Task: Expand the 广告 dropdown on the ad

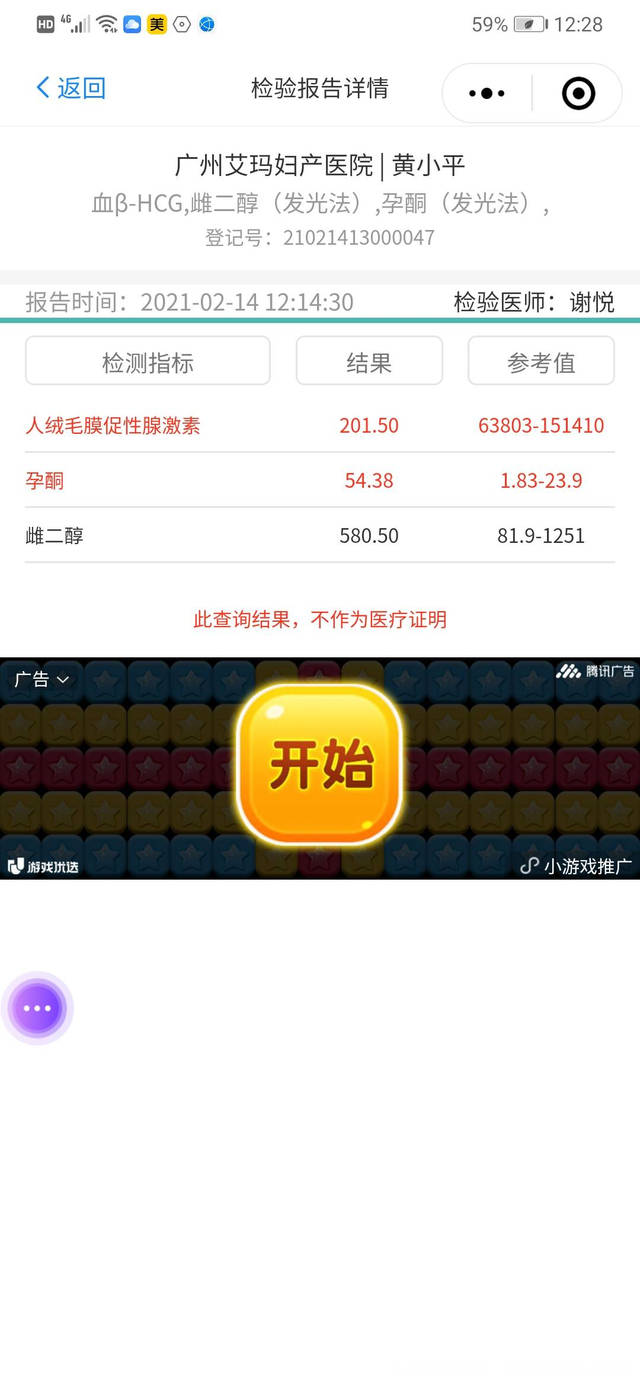Action: [41, 679]
